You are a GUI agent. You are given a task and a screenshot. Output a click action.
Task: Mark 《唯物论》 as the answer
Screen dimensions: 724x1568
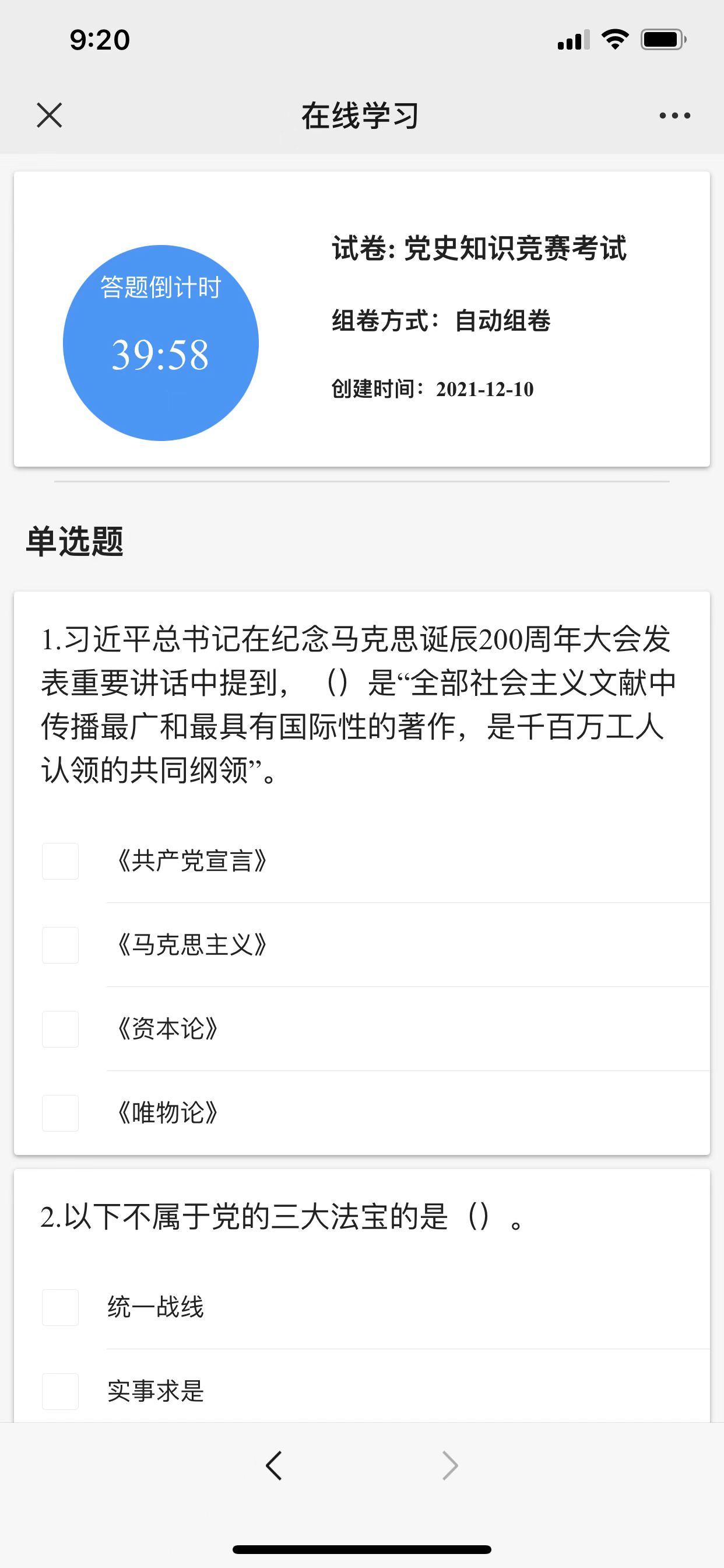click(x=60, y=1114)
